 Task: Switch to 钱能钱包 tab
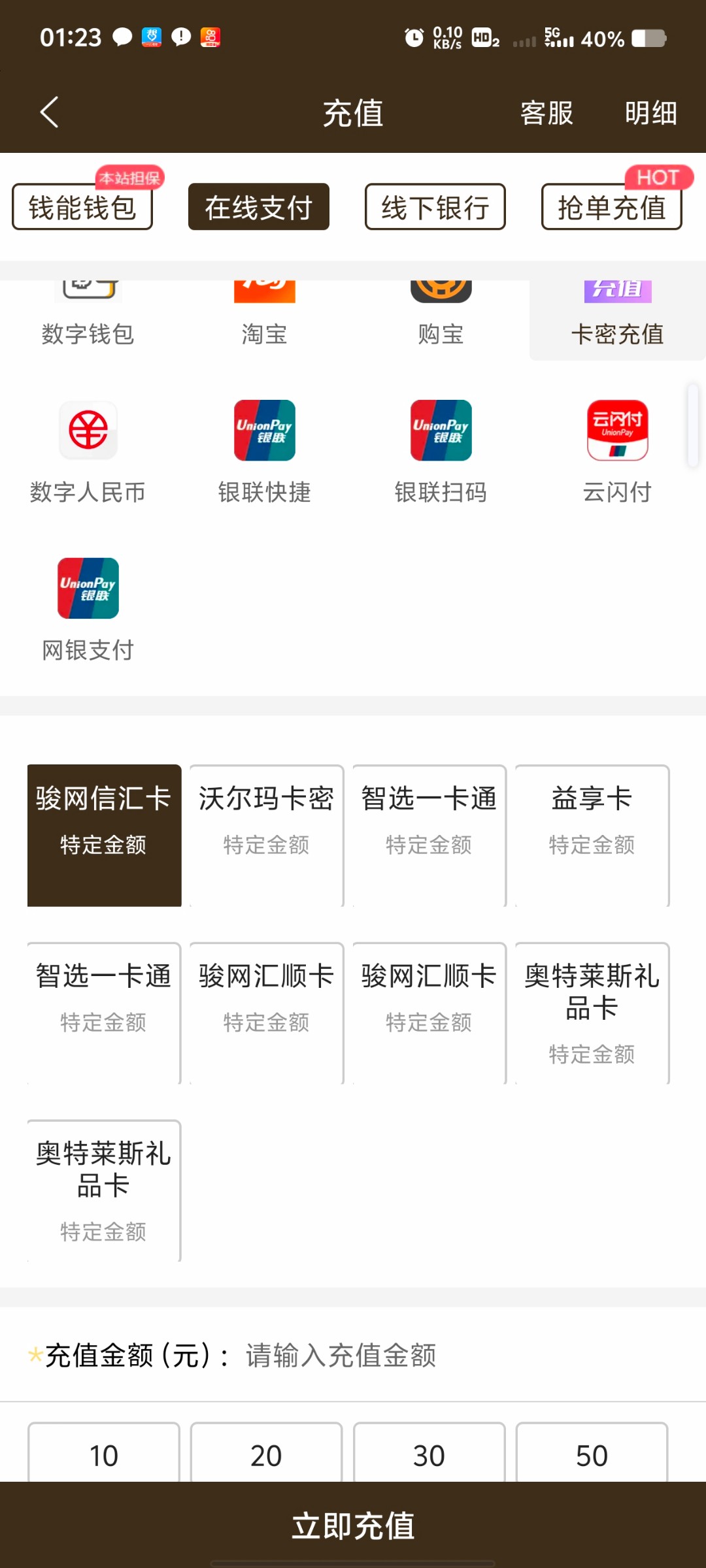82,207
